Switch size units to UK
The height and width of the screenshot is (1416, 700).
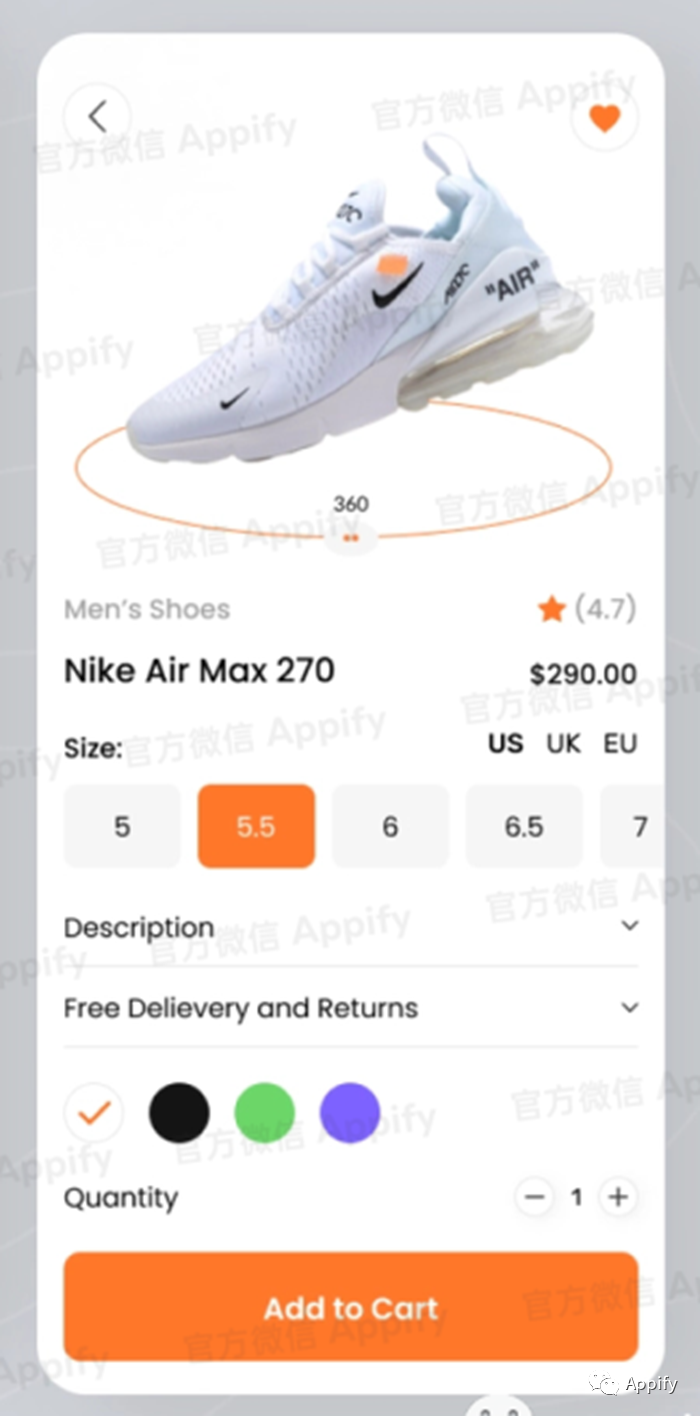pos(563,744)
